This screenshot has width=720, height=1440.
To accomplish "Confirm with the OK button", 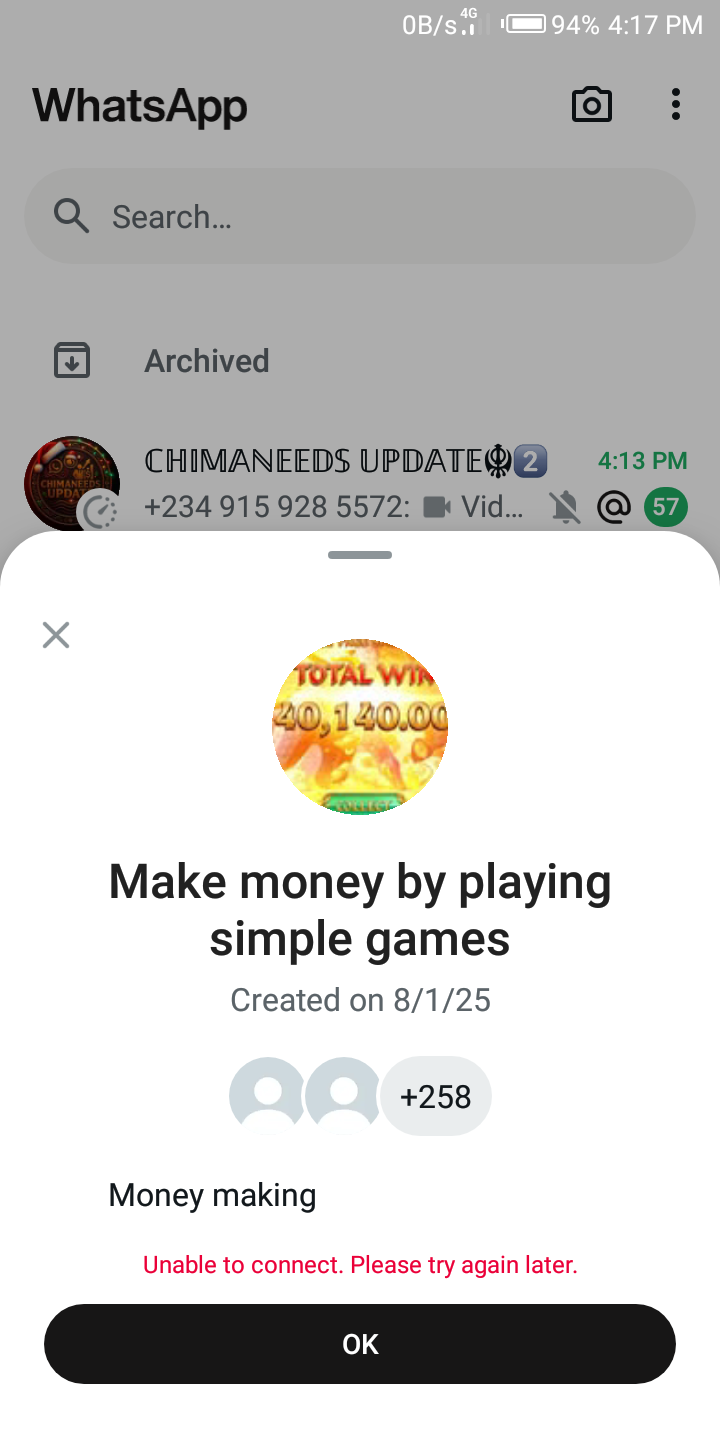I will click(360, 1344).
